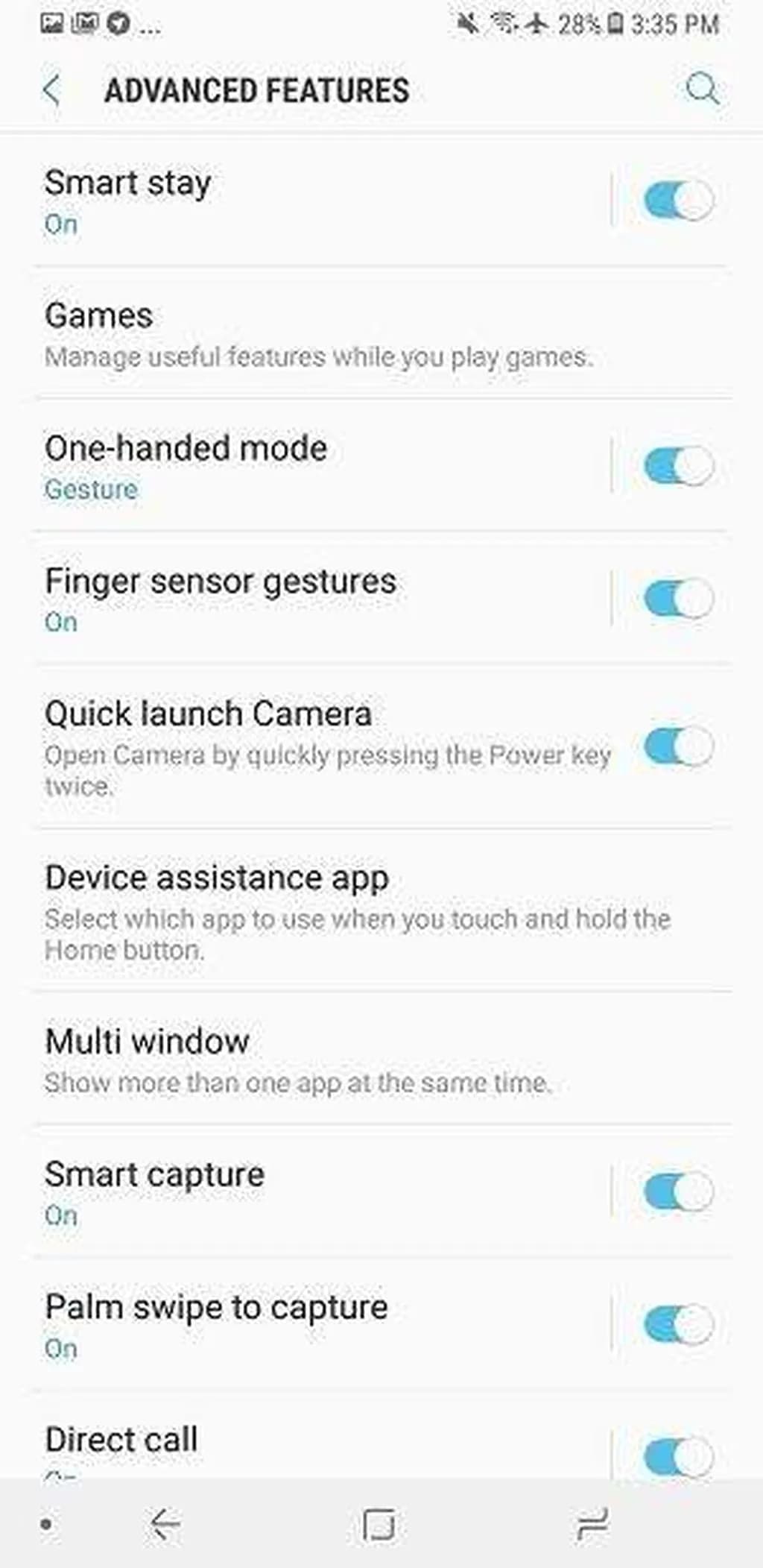Toggle the Direct call switch off
The height and width of the screenshot is (1568, 763).
(x=677, y=1456)
